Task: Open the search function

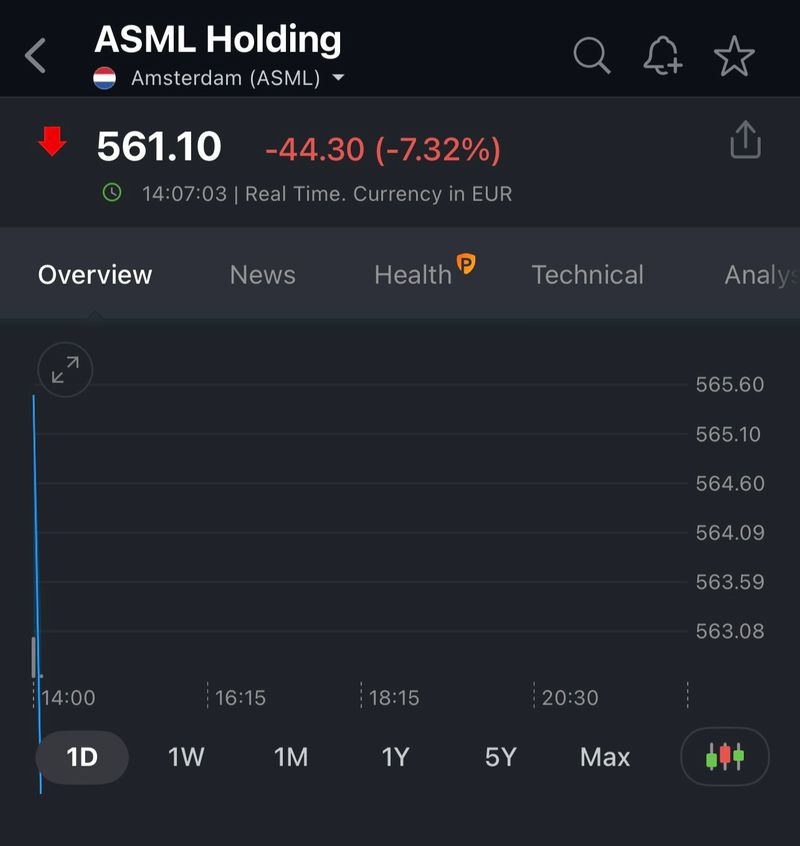Action: coord(591,55)
